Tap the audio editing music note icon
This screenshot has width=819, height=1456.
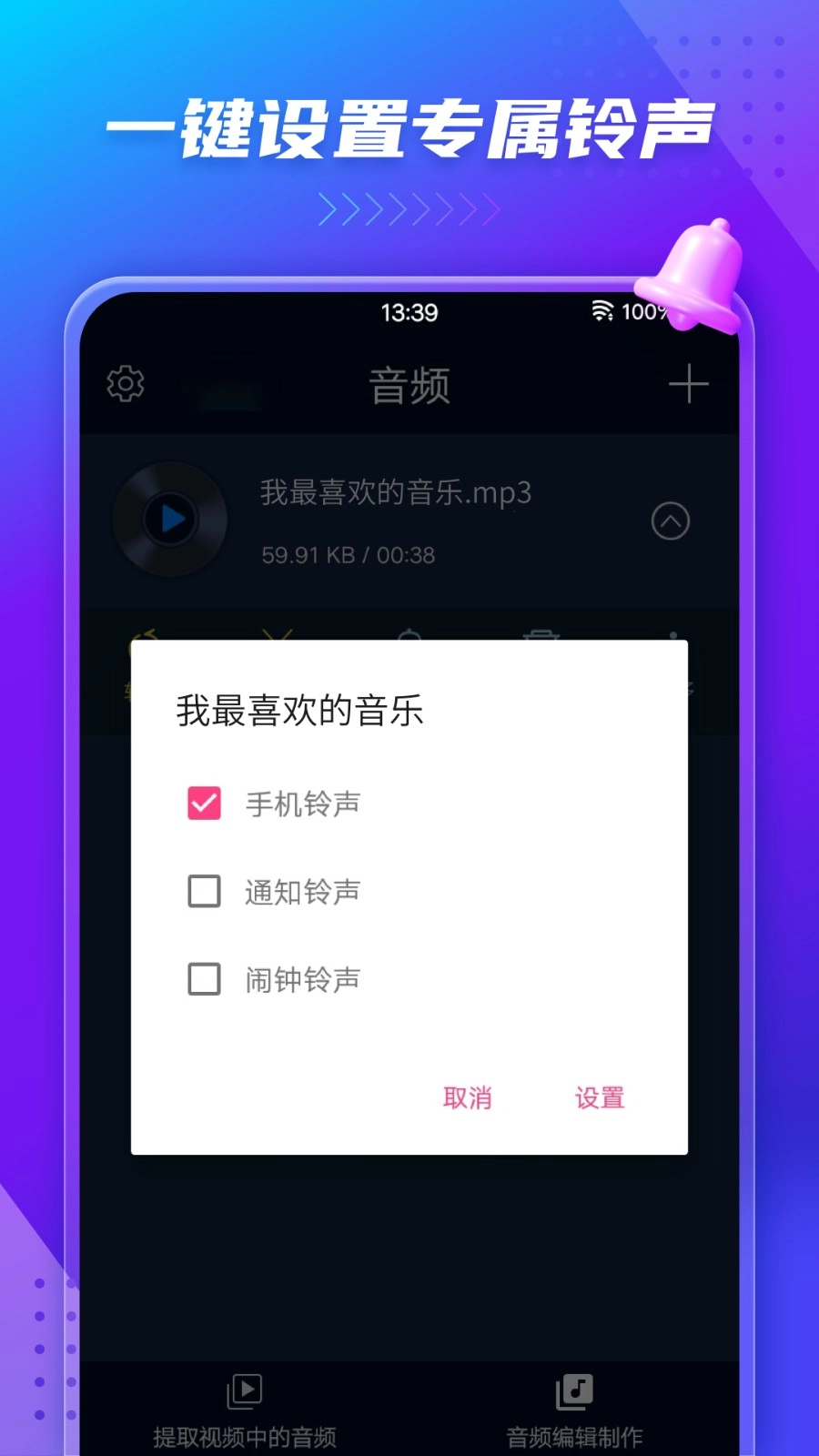coord(571,1390)
